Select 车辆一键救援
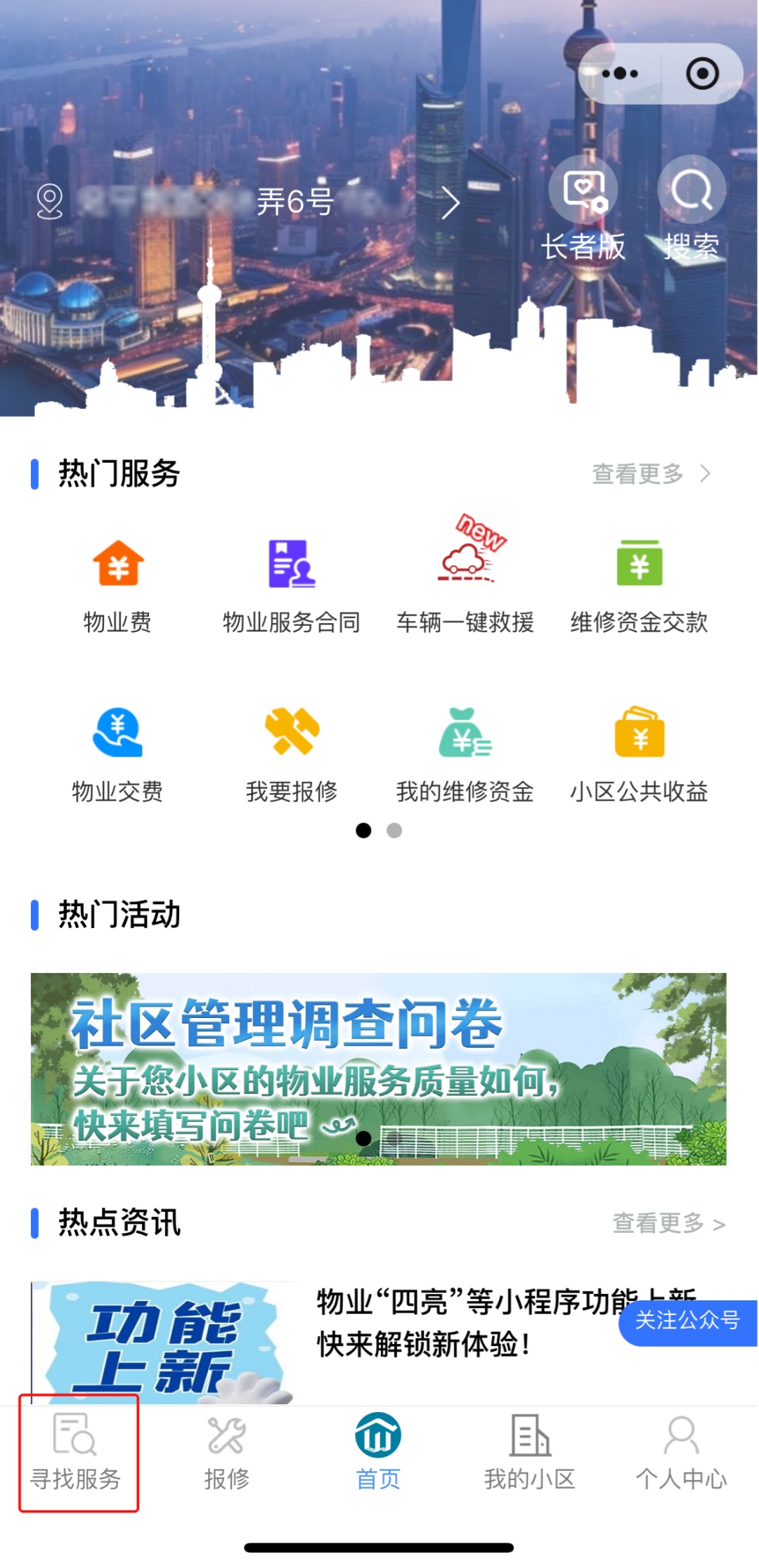The height and width of the screenshot is (1568, 759). [x=465, y=584]
